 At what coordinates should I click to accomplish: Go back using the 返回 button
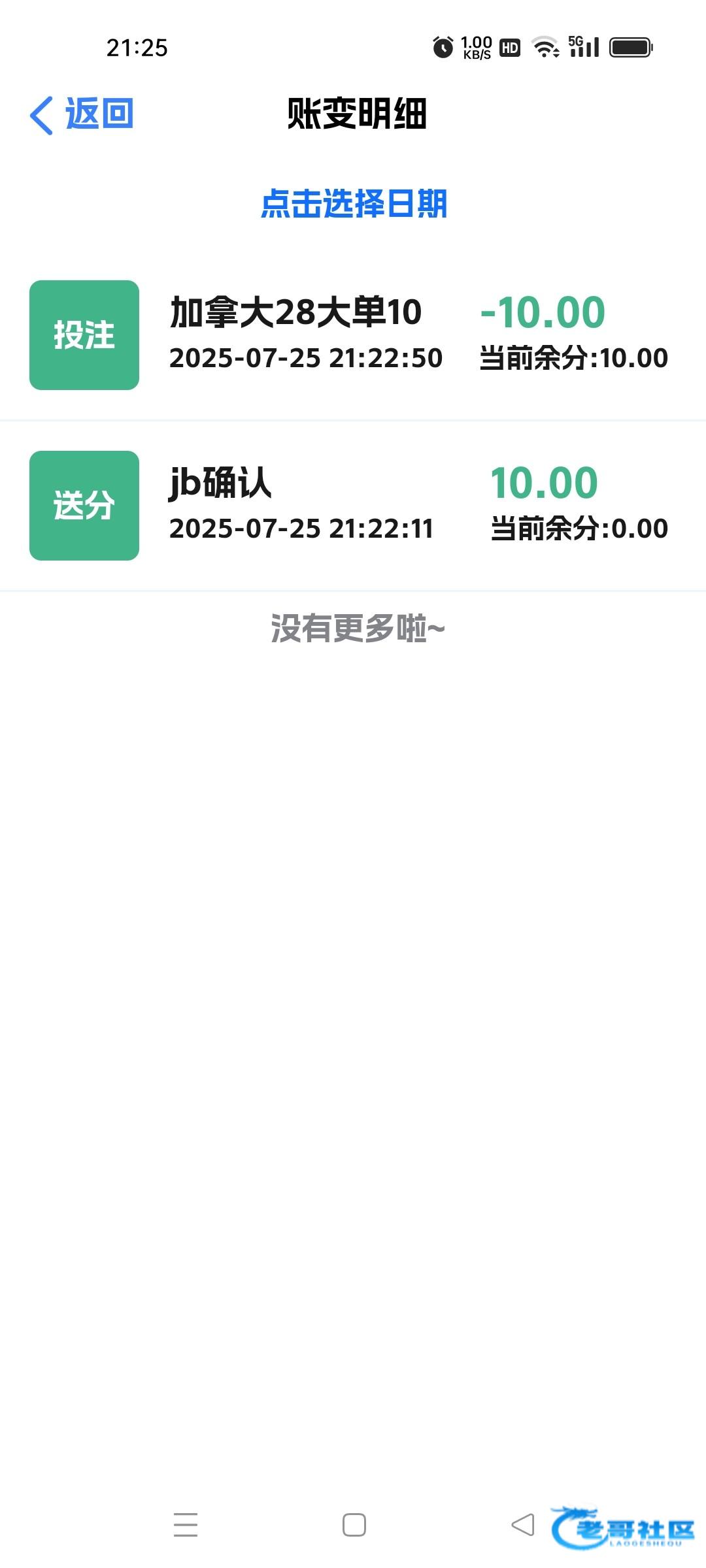82,114
